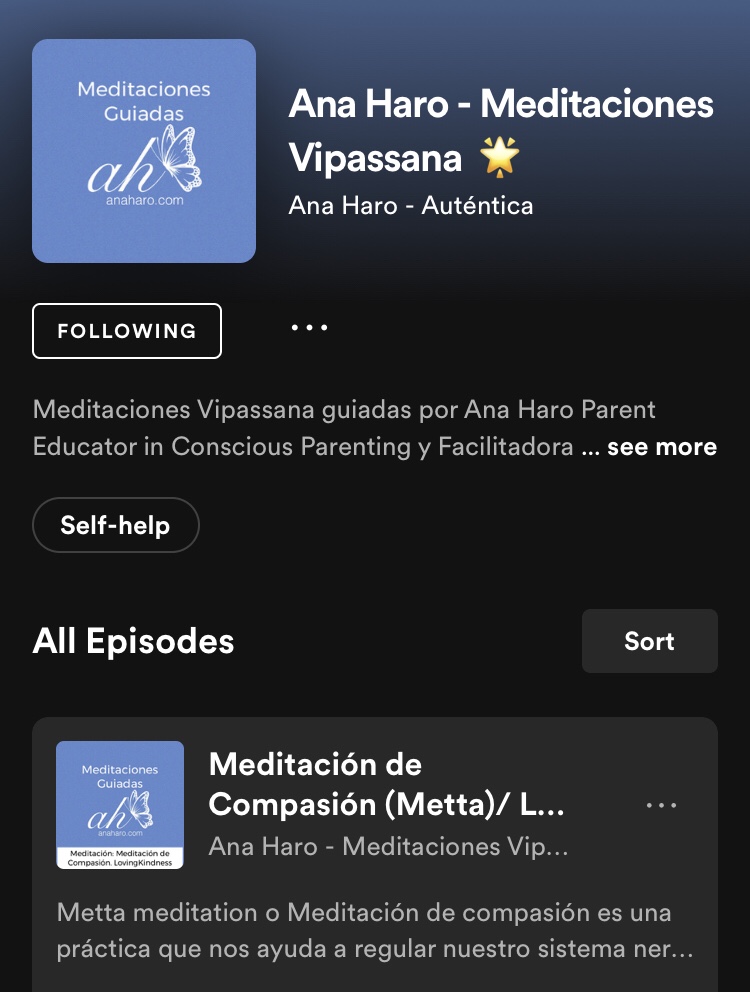
Task: Open more options for Meditación de Compasión episode
Action: point(661,805)
